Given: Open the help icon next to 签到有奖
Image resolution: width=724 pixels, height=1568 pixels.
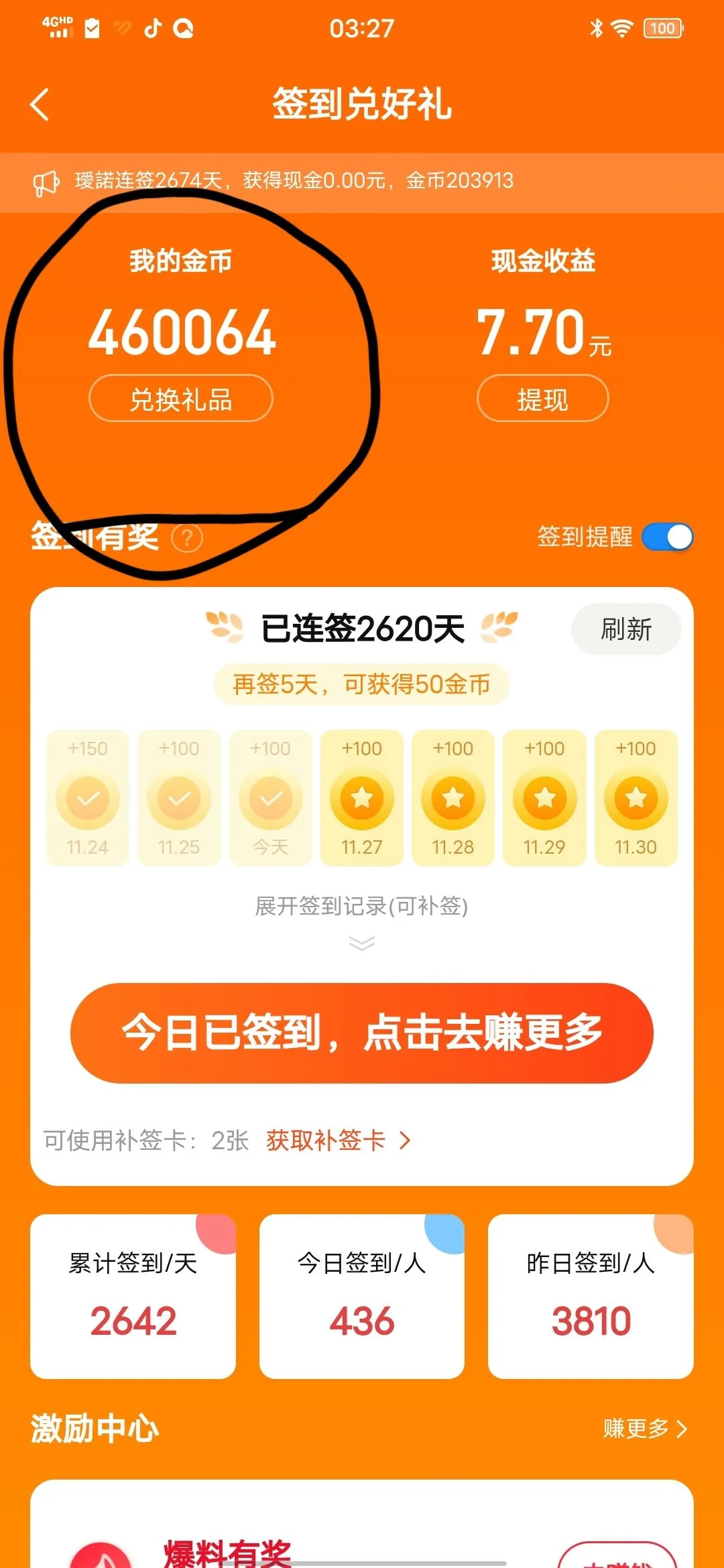Looking at the screenshot, I should 187,537.
